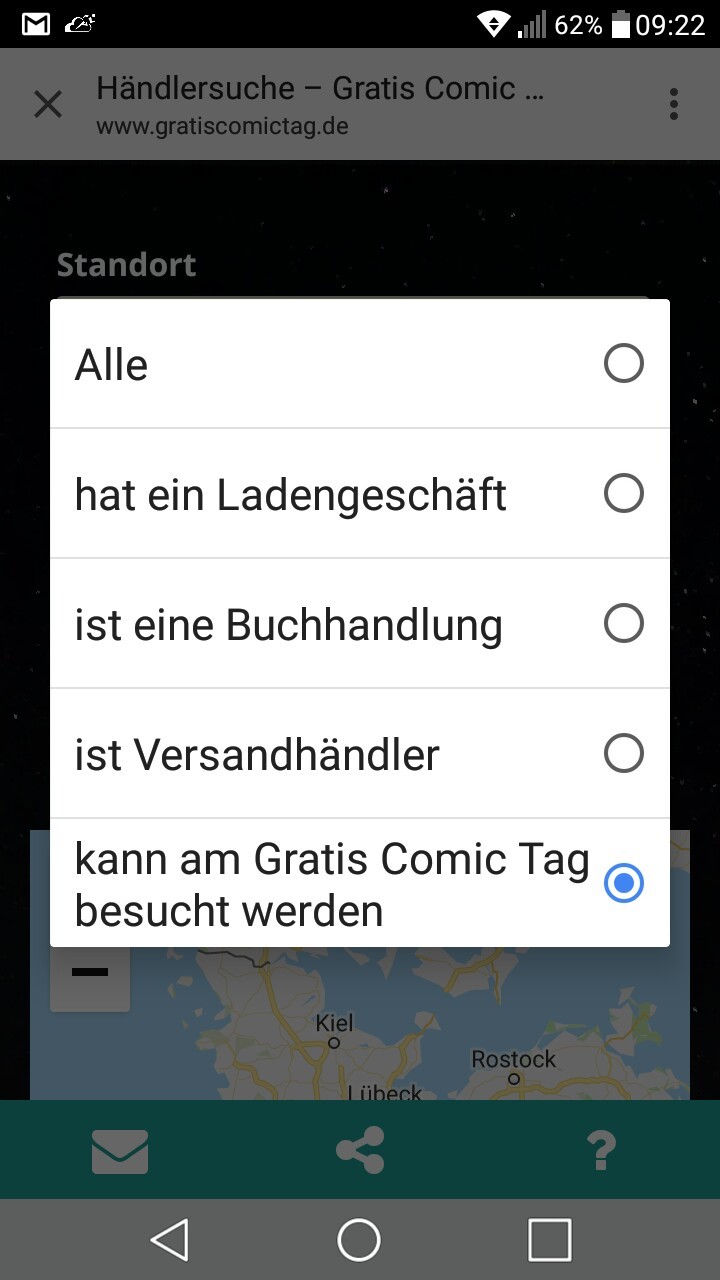
Task: Choose hat ein Ladengeschäft filter
Action: (x=360, y=494)
